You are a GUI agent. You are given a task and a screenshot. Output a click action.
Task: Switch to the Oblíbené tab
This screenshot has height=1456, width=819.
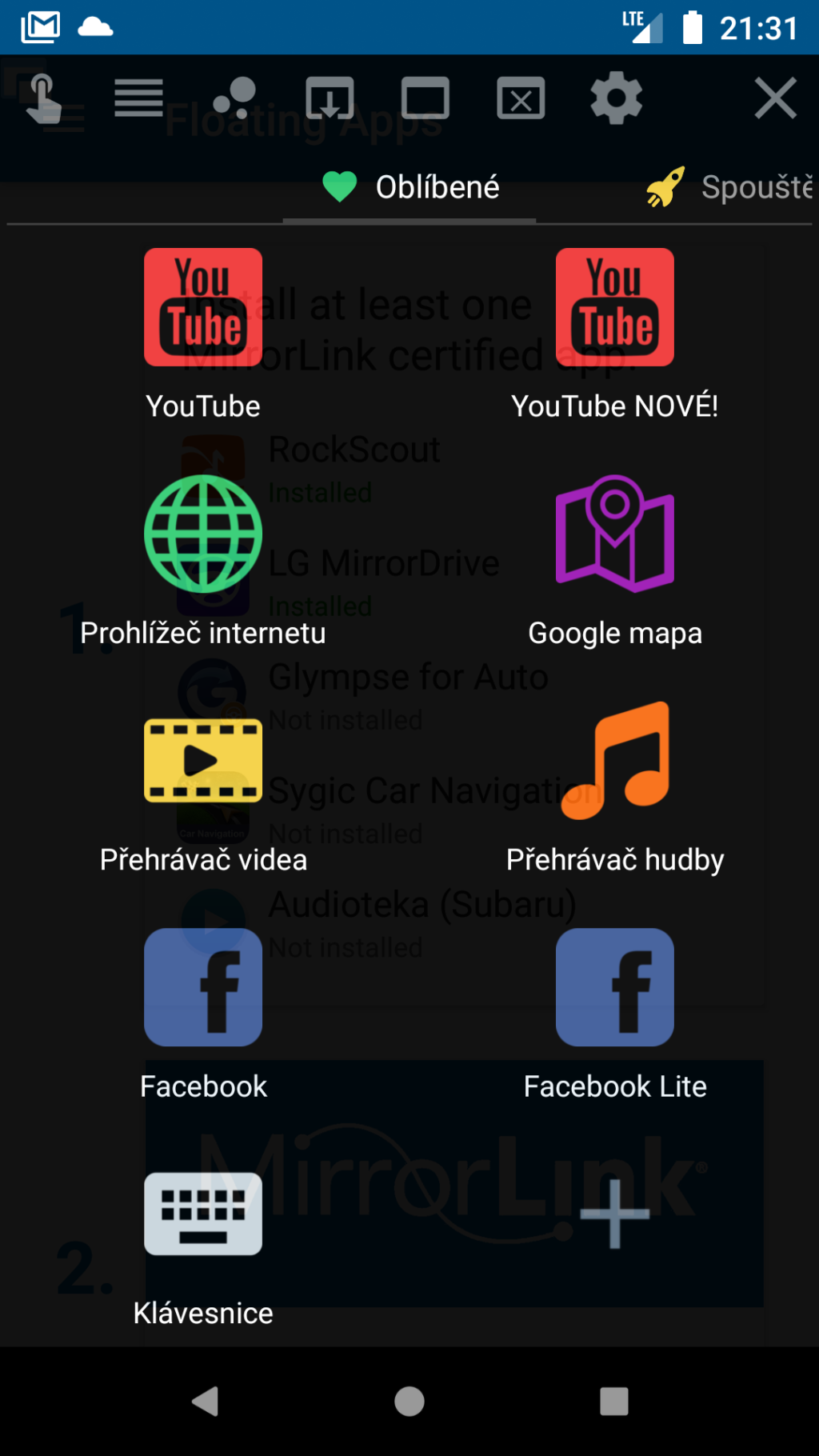click(409, 186)
